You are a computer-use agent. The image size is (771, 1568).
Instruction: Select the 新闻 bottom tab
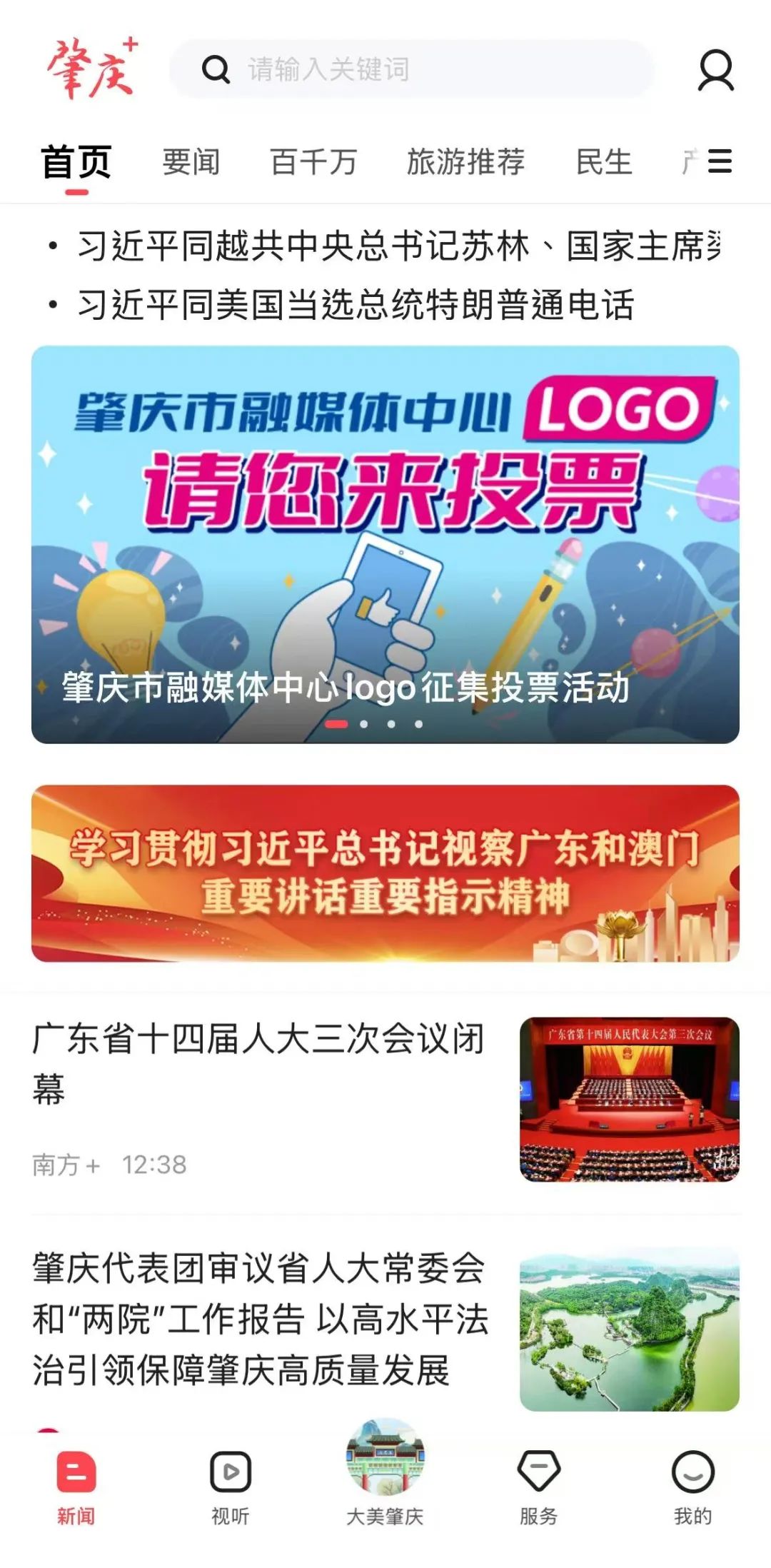(76, 1484)
